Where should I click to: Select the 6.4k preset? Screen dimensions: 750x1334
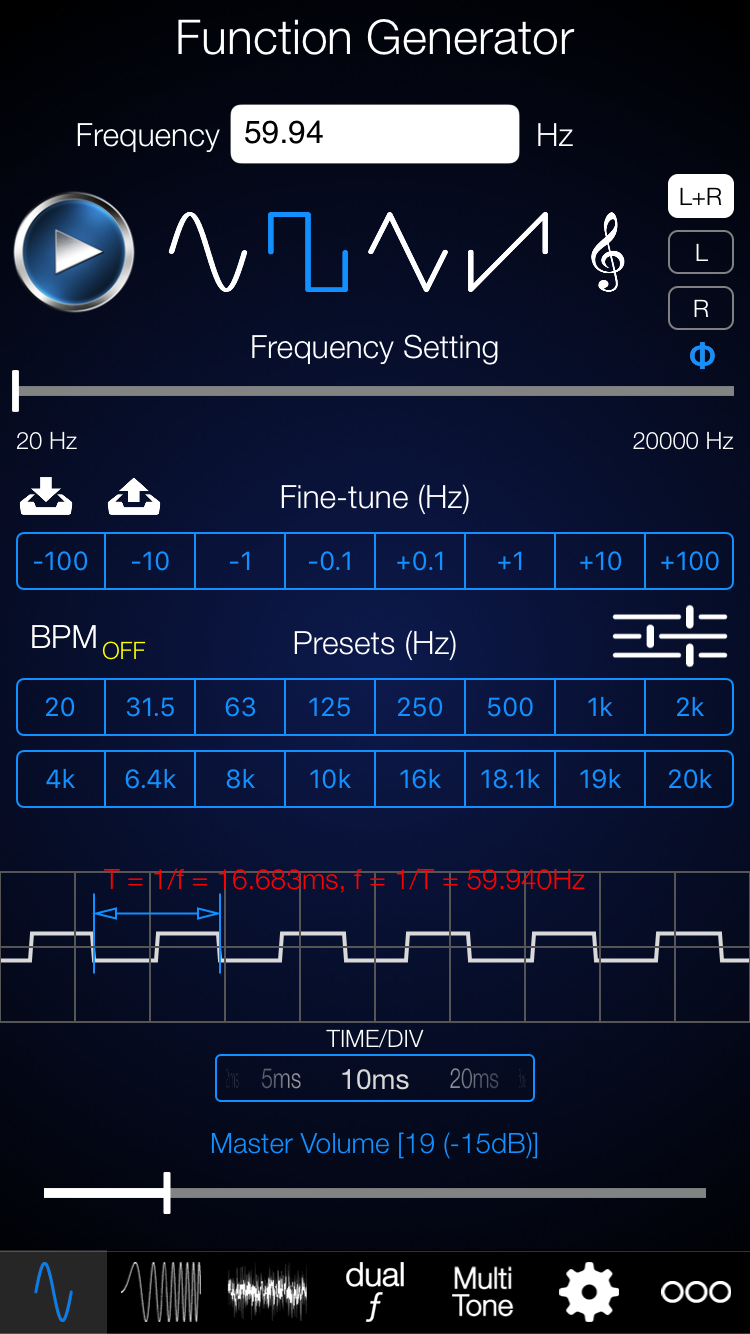[150, 779]
